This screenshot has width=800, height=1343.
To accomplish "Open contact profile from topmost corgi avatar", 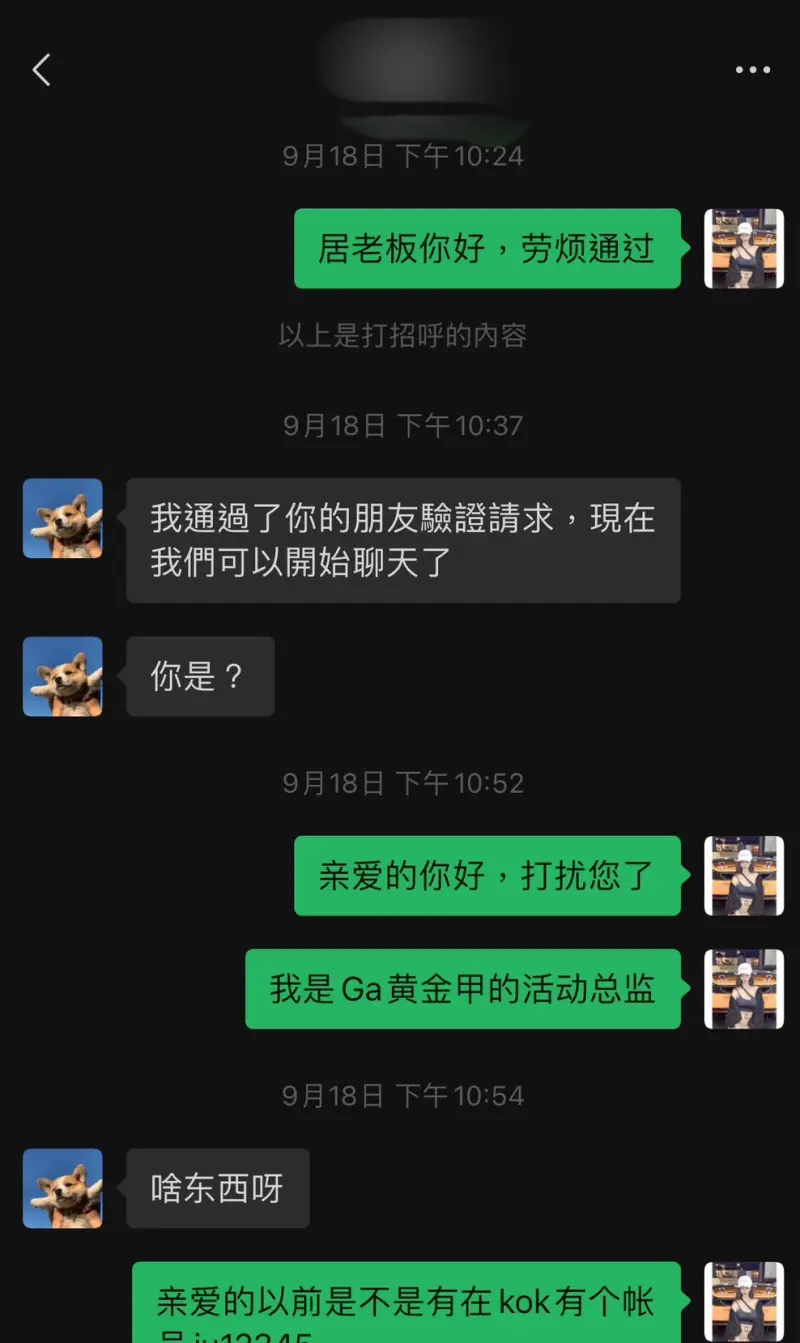I will 62,518.
